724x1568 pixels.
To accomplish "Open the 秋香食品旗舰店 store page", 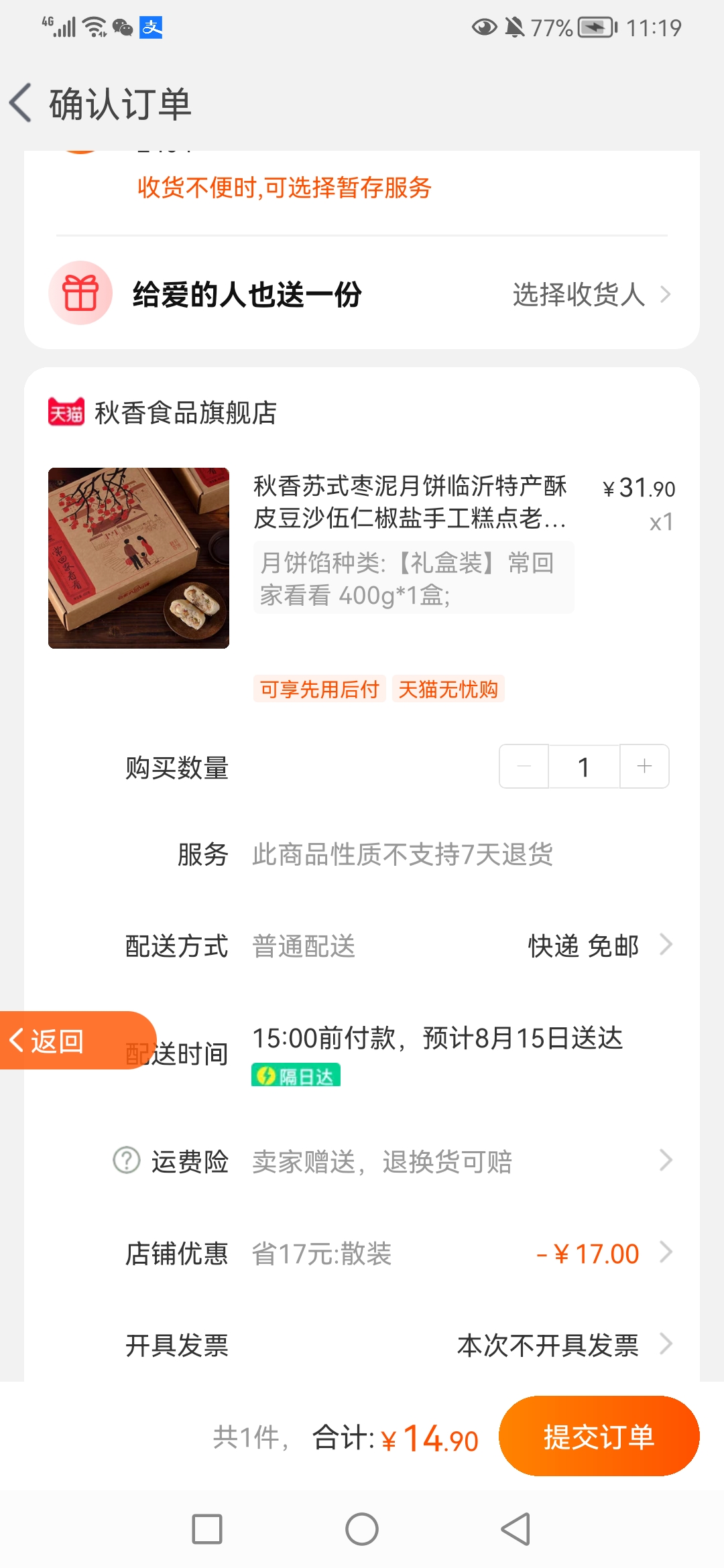I will tap(185, 412).
